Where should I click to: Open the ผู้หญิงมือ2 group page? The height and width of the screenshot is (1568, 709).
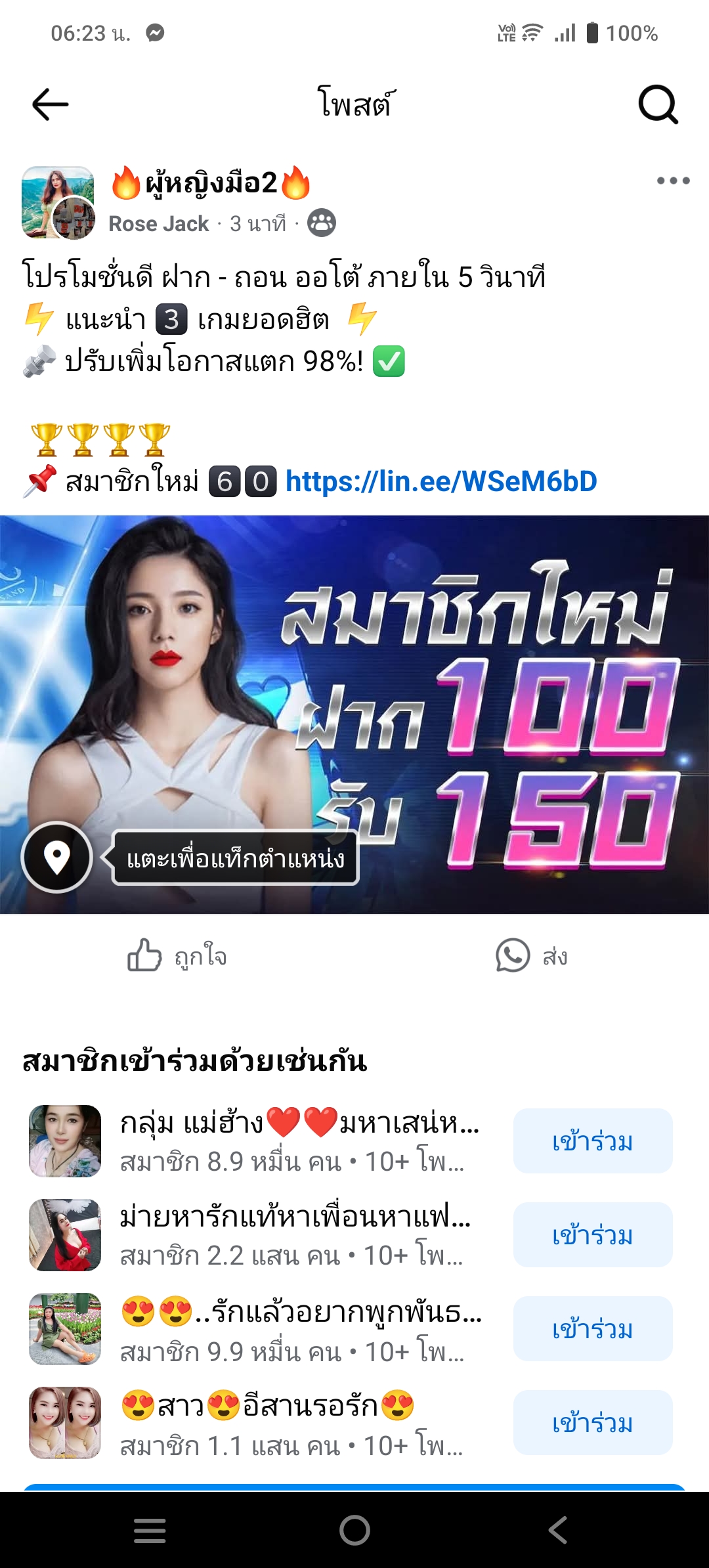[211, 183]
